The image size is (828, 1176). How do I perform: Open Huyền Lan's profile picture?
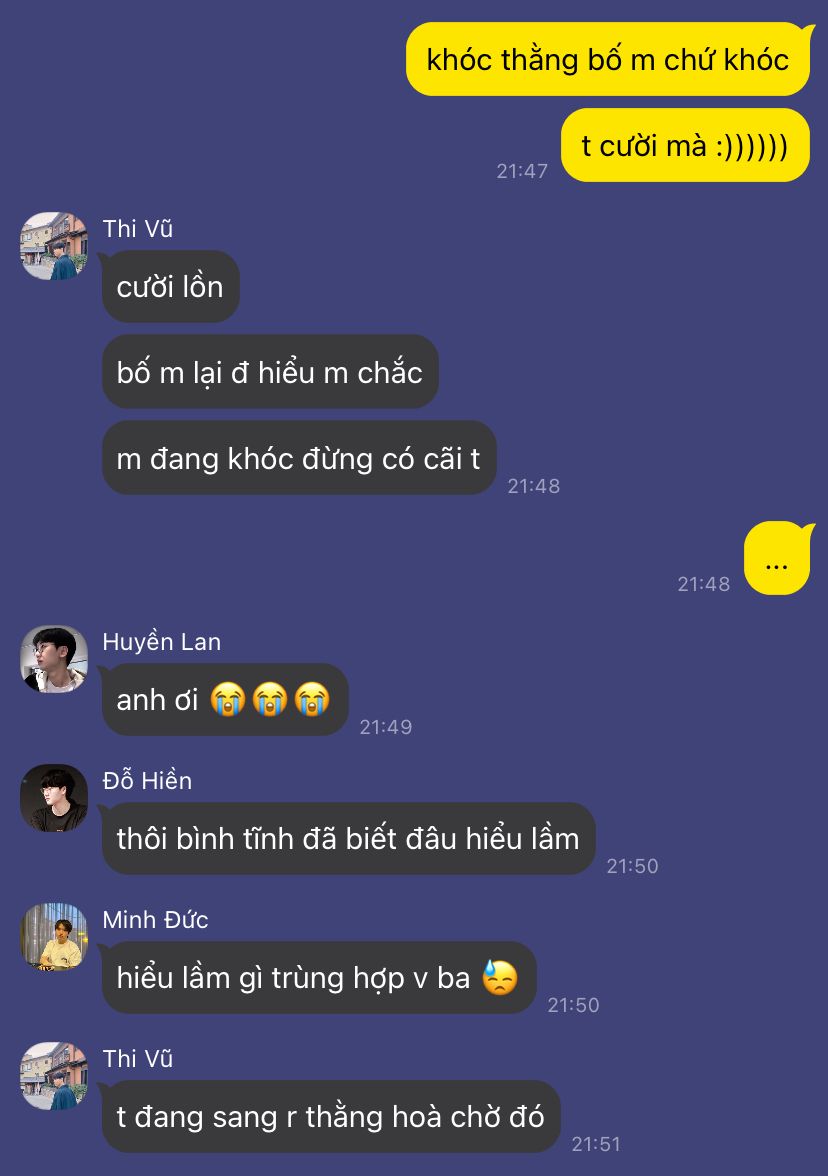point(54,659)
